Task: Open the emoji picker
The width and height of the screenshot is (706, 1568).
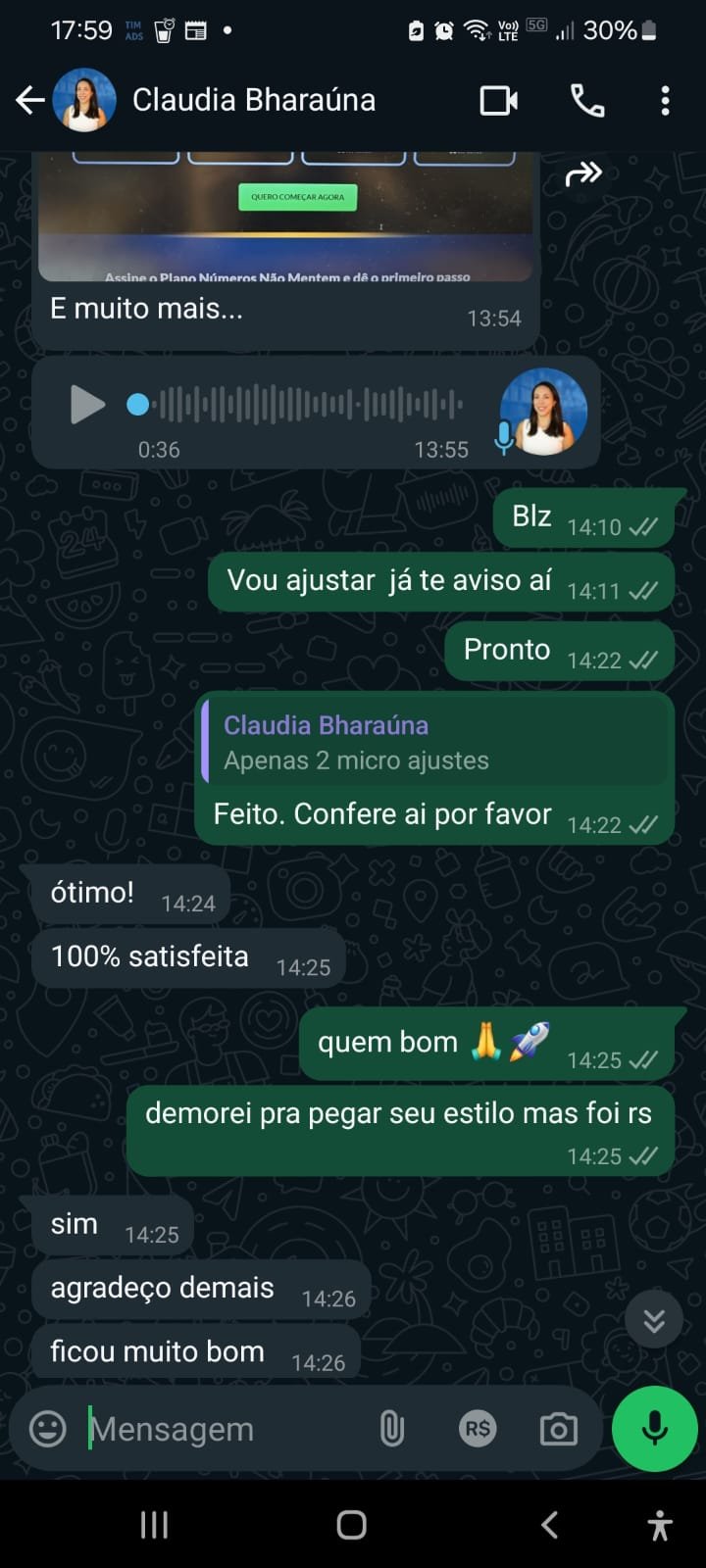Action: [48, 1429]
